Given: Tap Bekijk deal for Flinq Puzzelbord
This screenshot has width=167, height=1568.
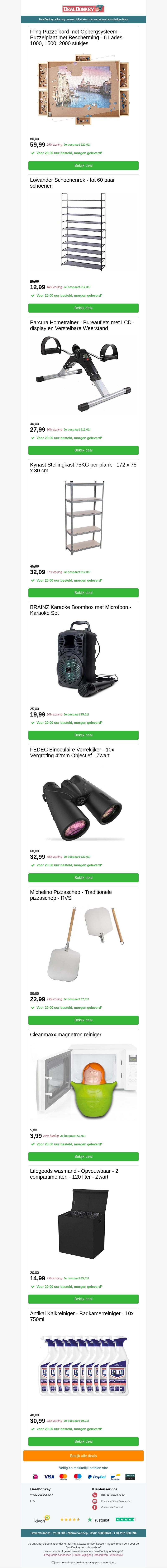Looking at the screenshot, I should point(83,165).
